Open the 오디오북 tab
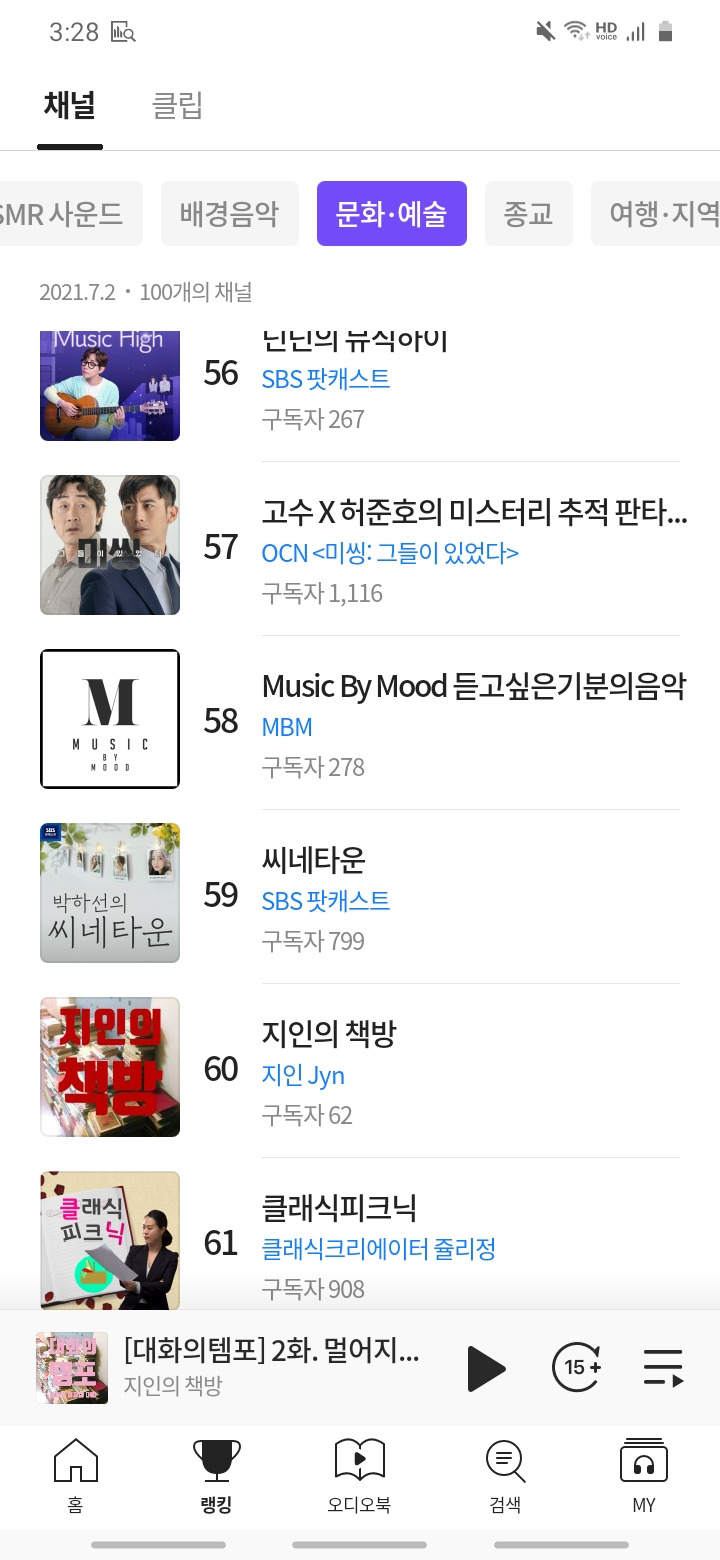 click(359, 1474)
